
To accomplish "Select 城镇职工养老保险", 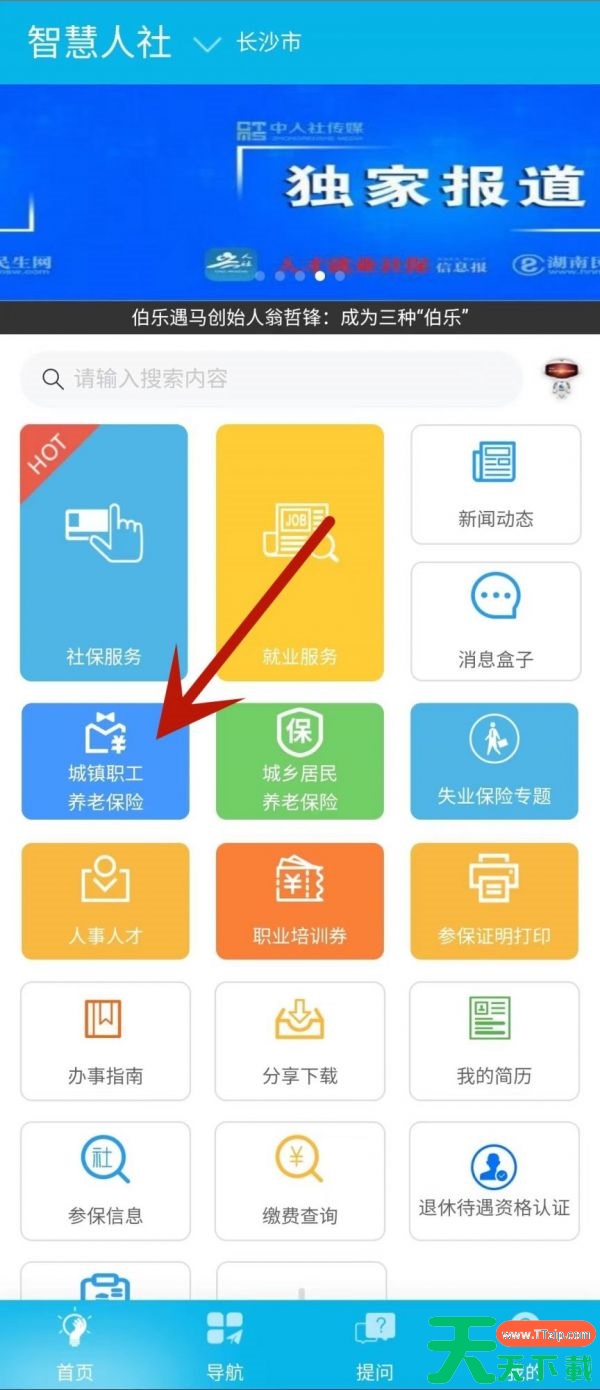I will coord(105,761).
